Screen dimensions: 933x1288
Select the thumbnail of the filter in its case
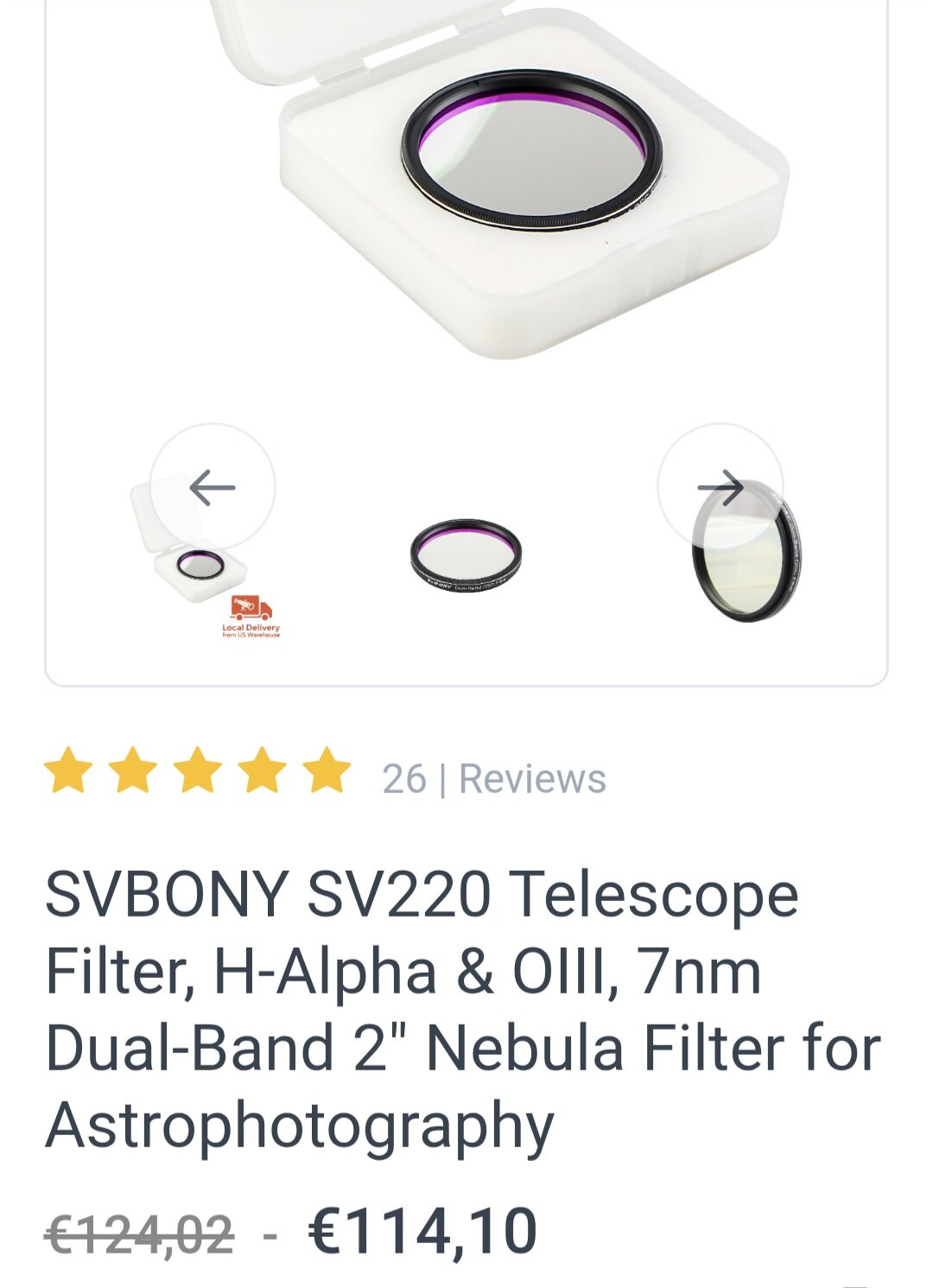pyautogui.click(x=197, y=570)
